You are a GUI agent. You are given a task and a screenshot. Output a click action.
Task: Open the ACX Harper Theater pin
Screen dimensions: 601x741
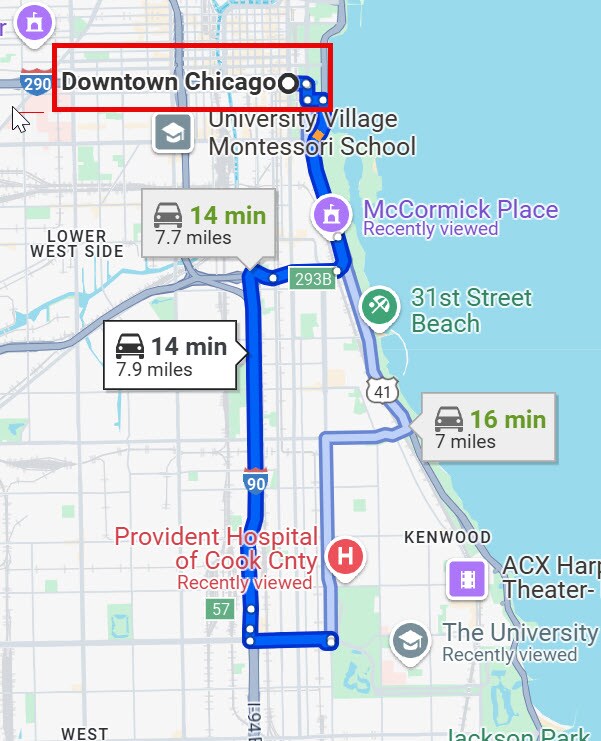pos(467,578)
